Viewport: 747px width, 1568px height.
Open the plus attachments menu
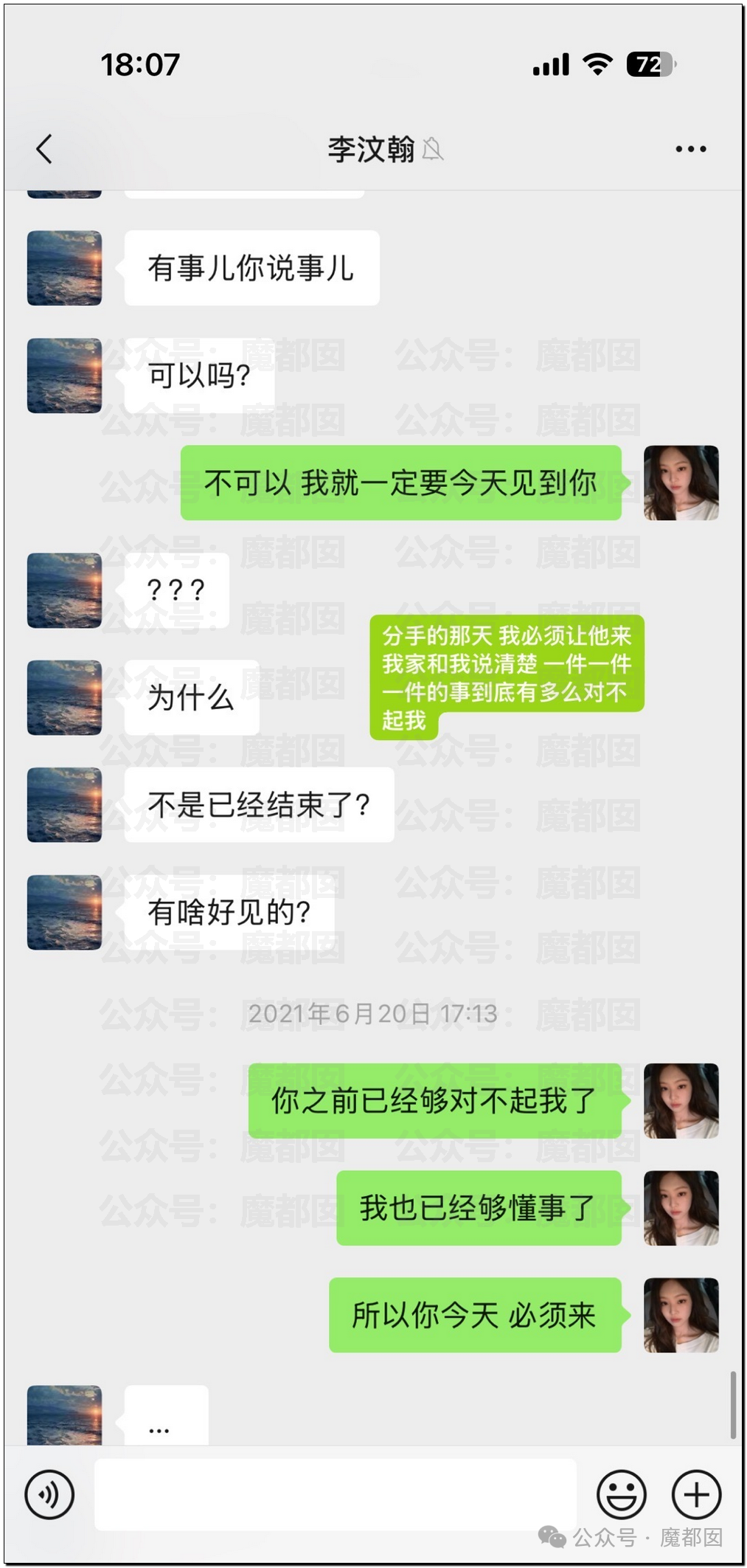point(696,1495)
